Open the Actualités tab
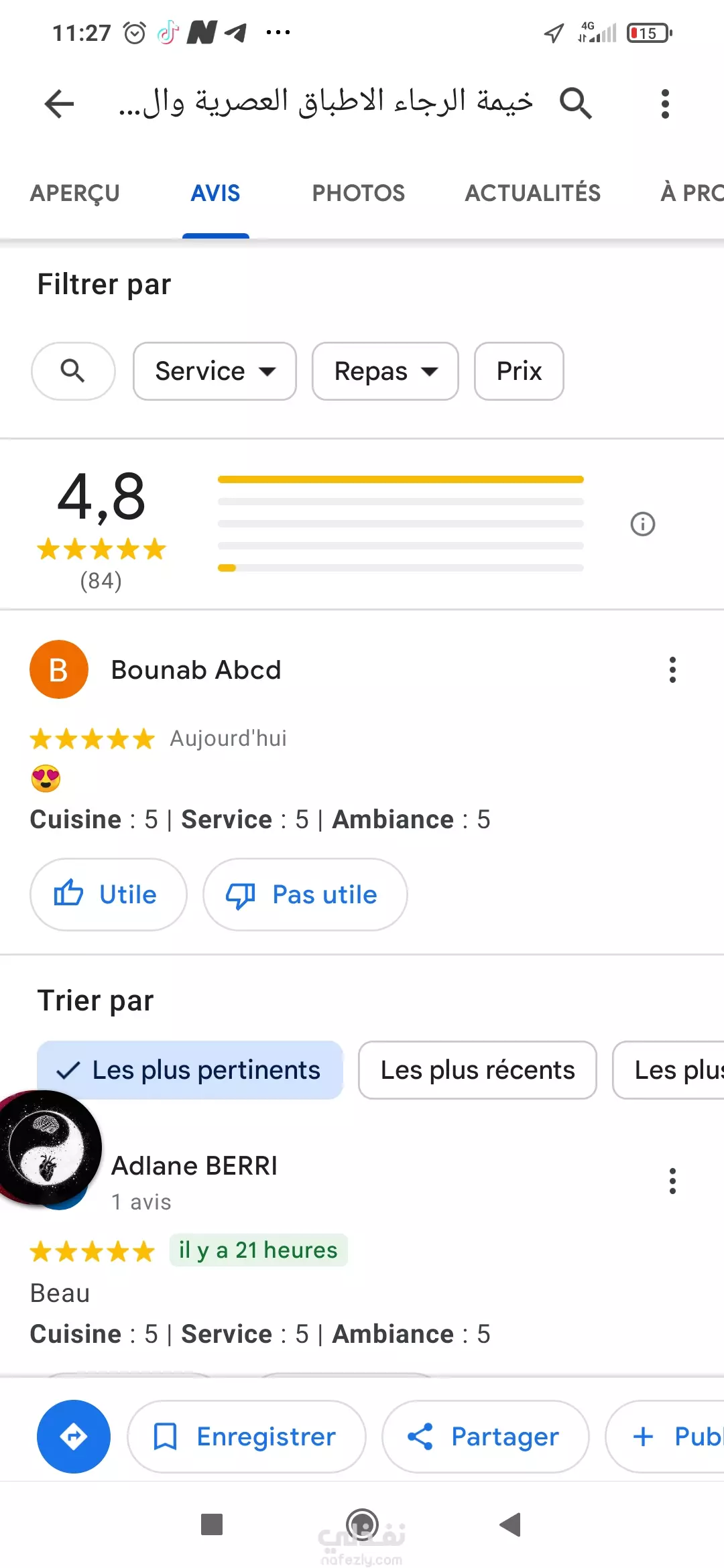Image resolution: width=724 pixels, height=1568 pixels. [x=533, y=193]
